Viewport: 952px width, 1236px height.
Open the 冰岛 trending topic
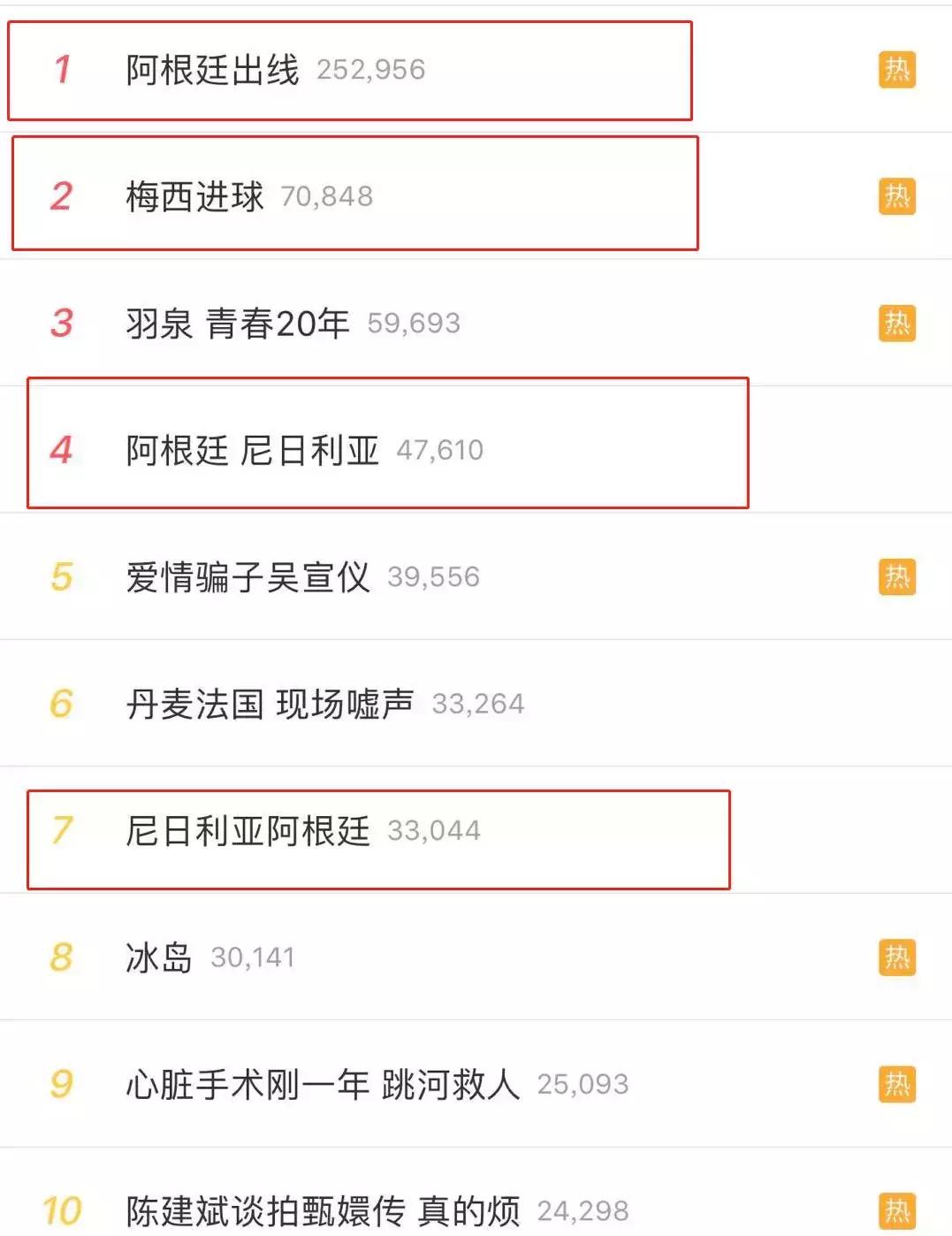click(159, 956)
